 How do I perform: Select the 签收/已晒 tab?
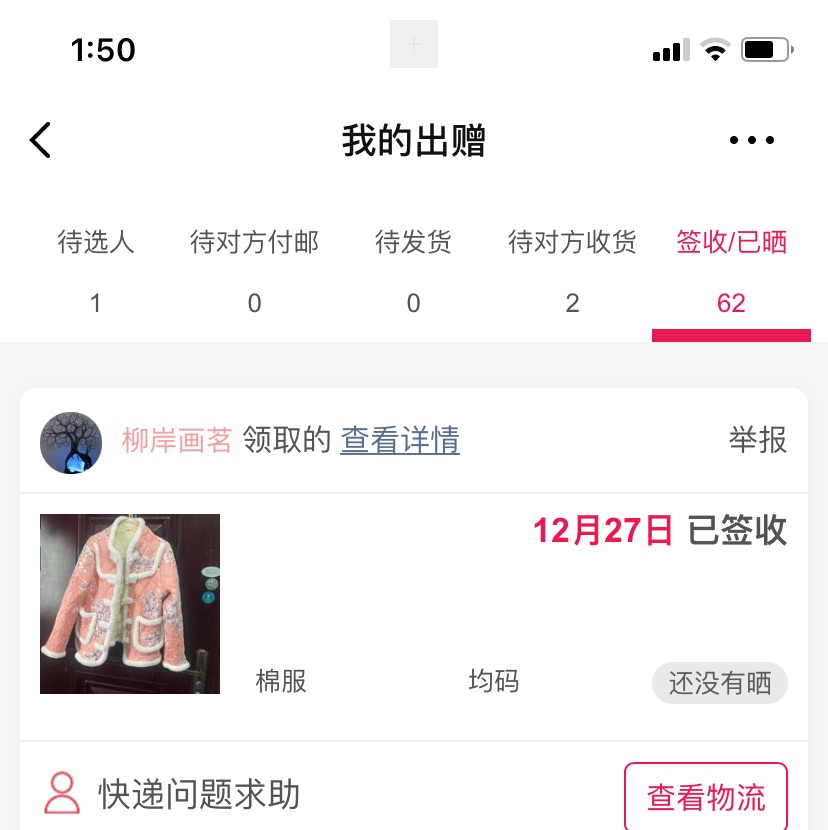tap(731, 270)
